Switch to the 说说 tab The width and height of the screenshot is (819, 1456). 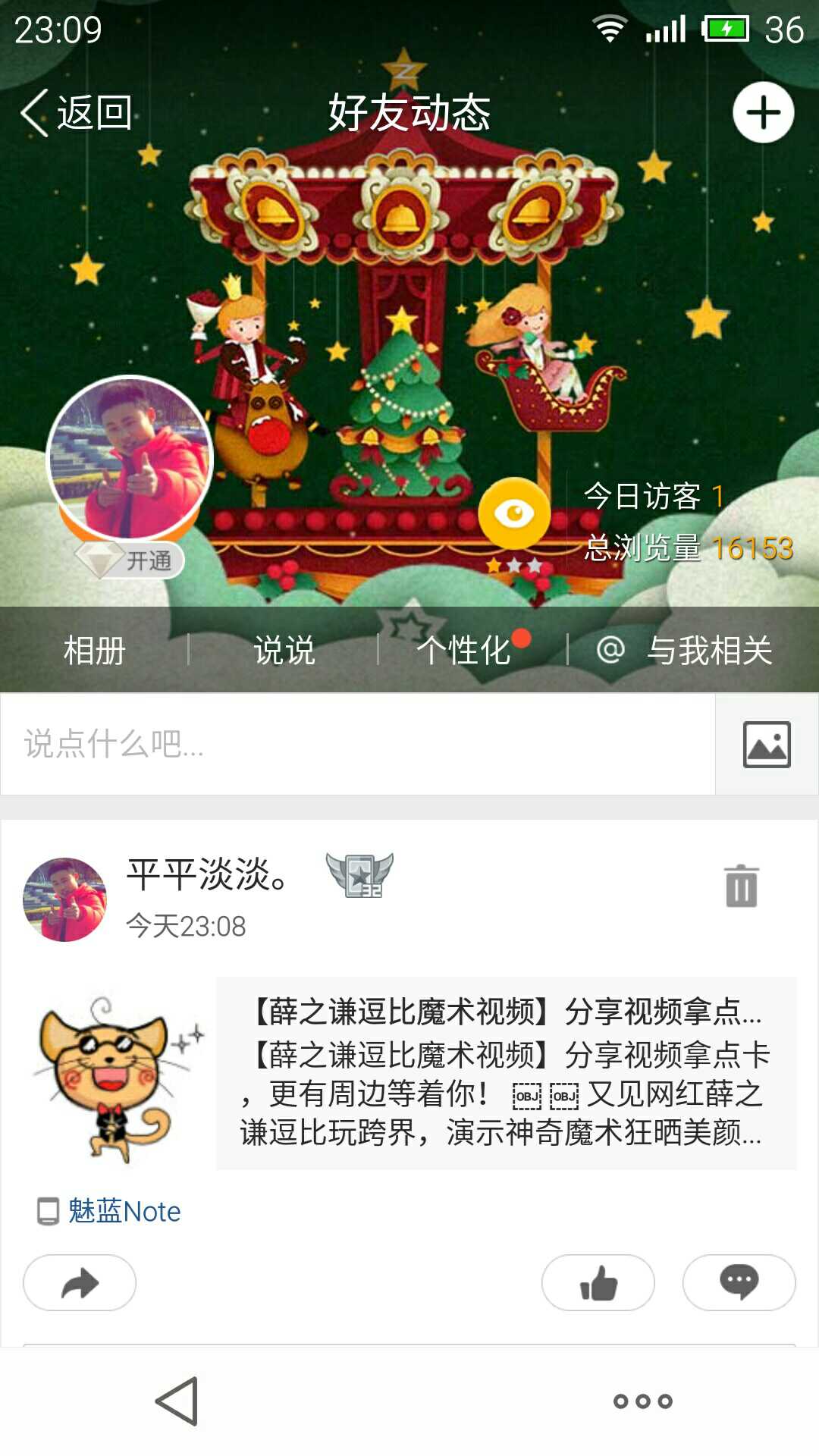tap(284, 651)
